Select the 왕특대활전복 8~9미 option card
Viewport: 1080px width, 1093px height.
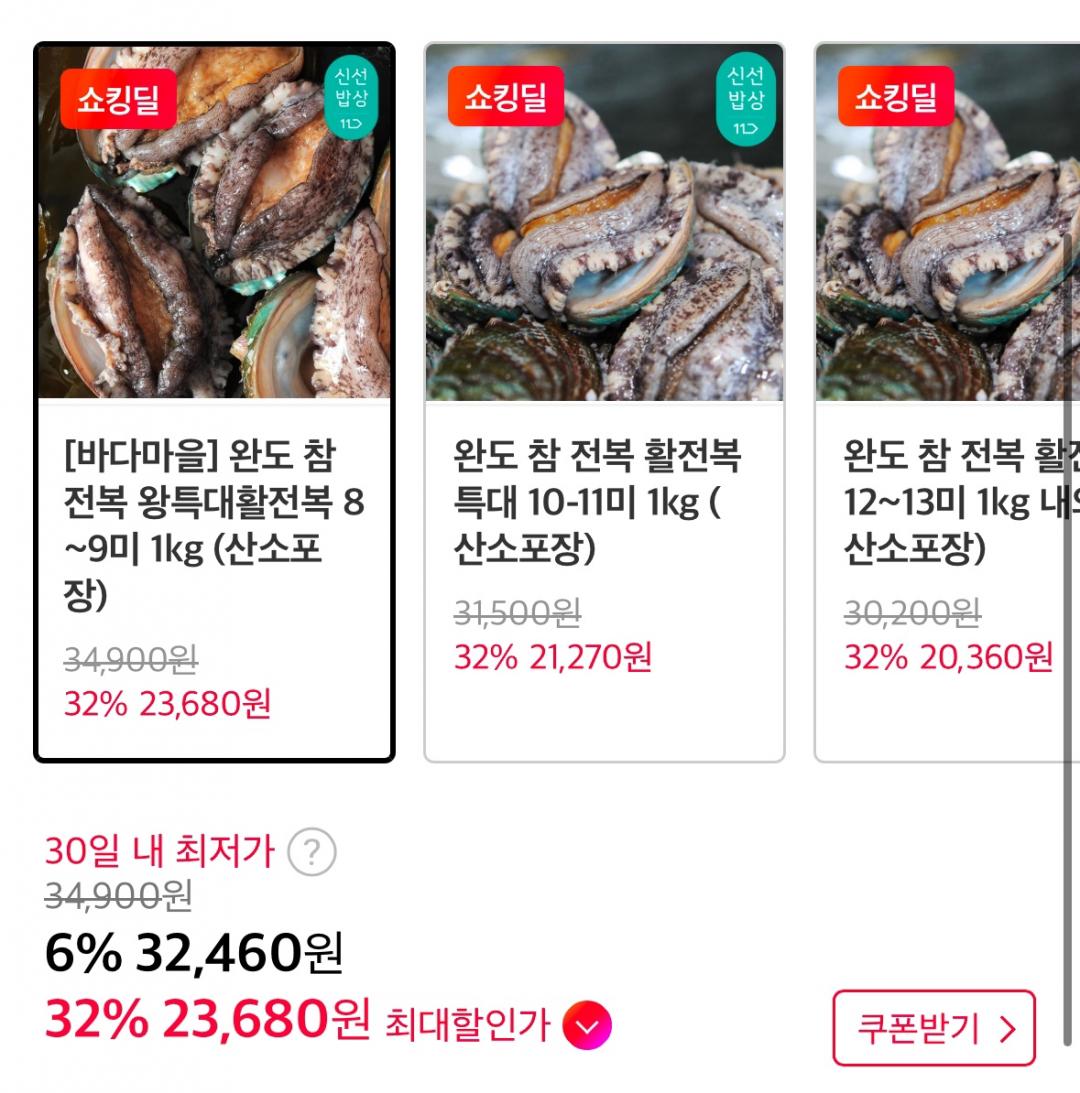coord(214,402)
